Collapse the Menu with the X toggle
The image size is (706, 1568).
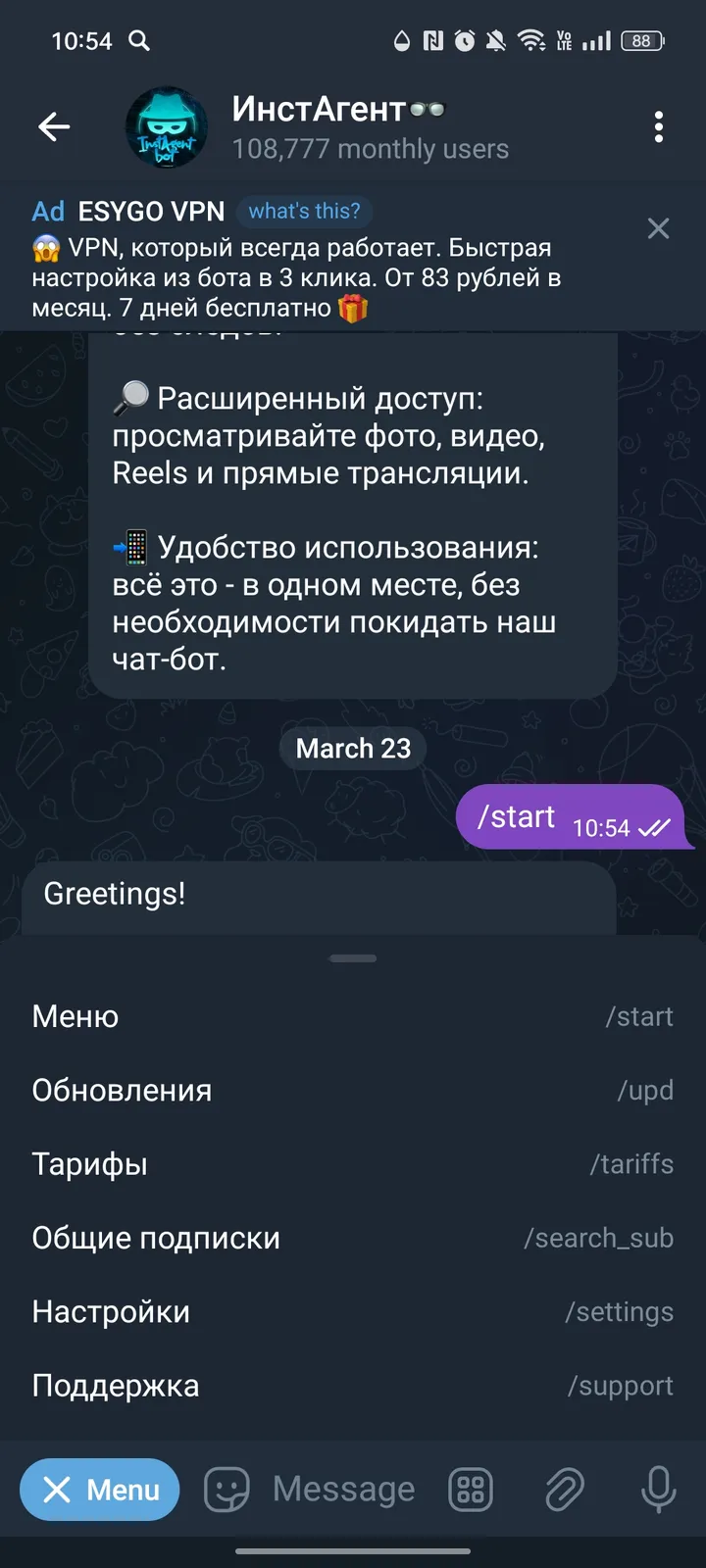click(99, 1490)
